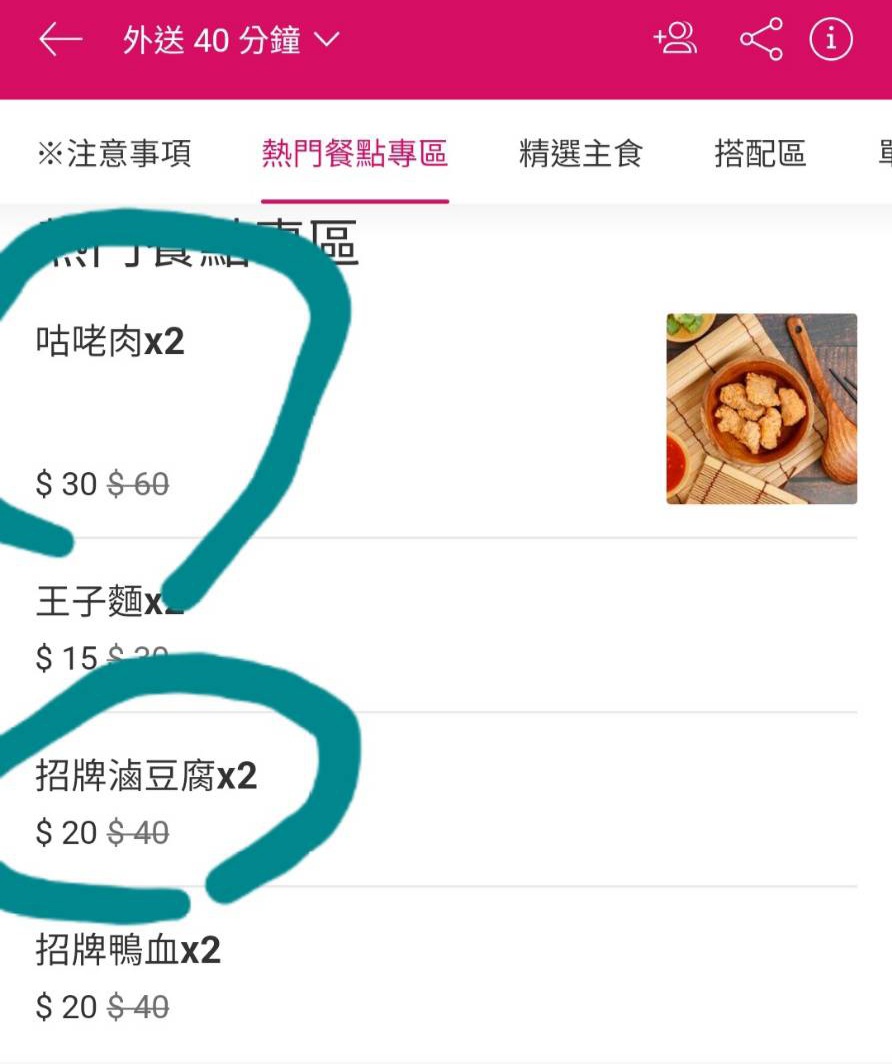Image resolution: width=892 pixels, height=1064 pixels.
Task: Select the 招牌滷豆腐x2 item
Action: click(446, 799)
